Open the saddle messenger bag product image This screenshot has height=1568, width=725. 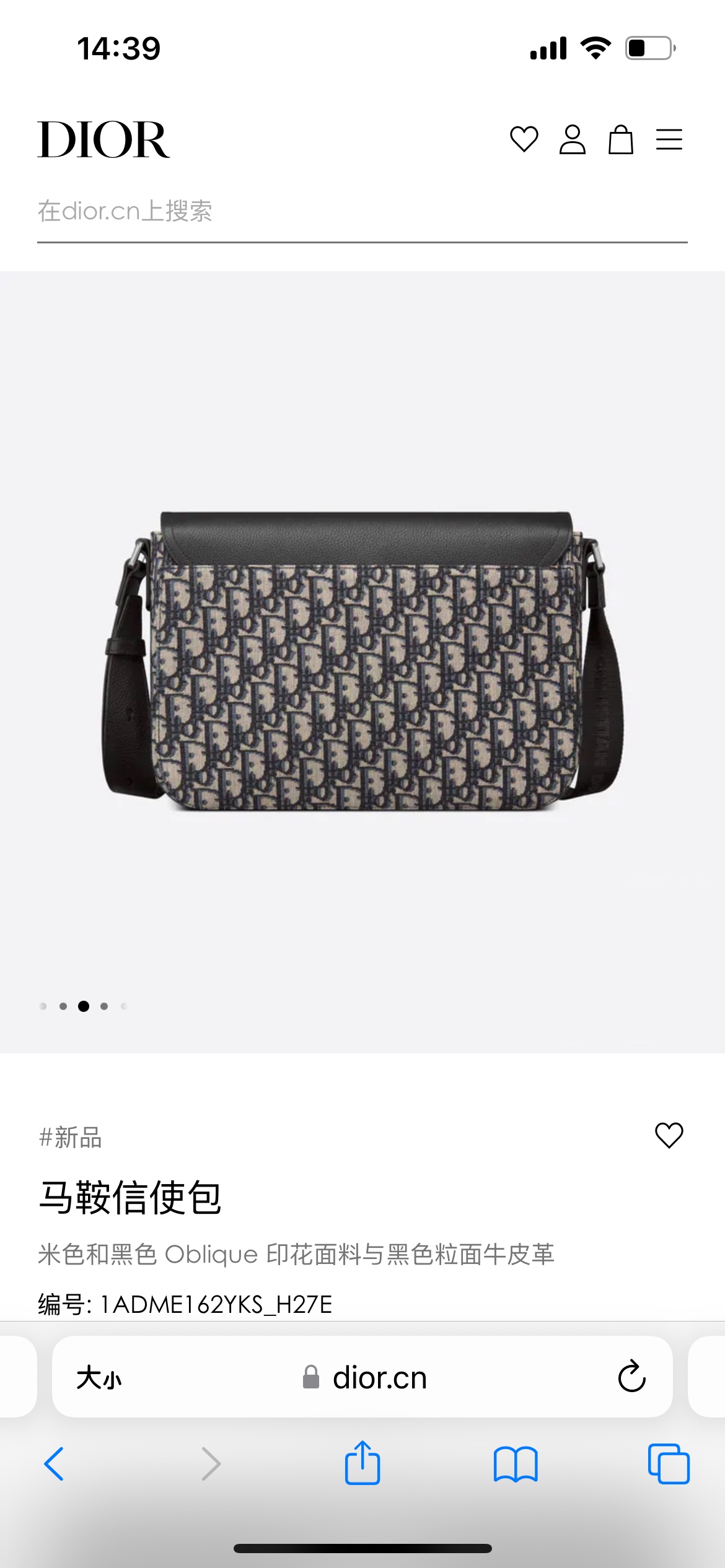tap(362, 661)
